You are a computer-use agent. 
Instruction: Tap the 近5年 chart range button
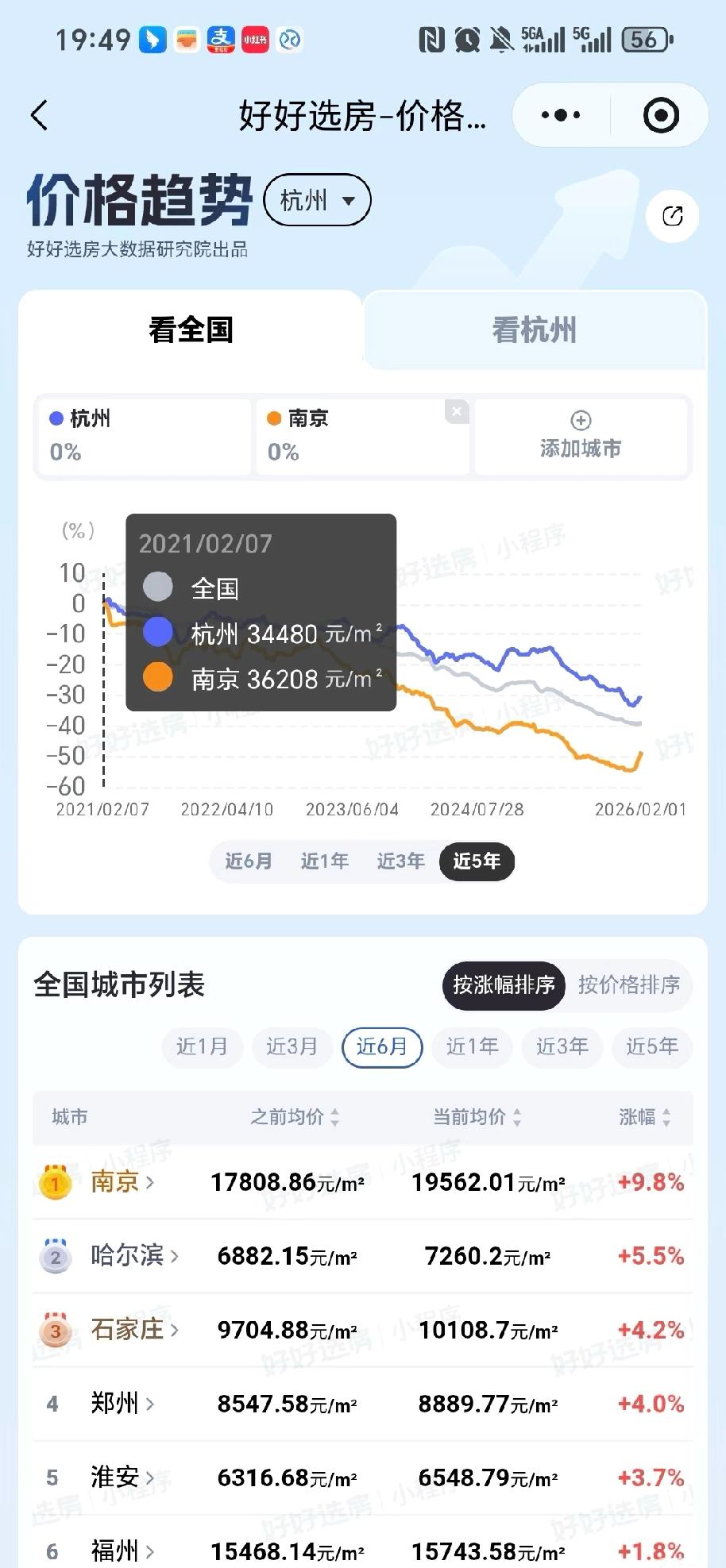coord(476,861)
